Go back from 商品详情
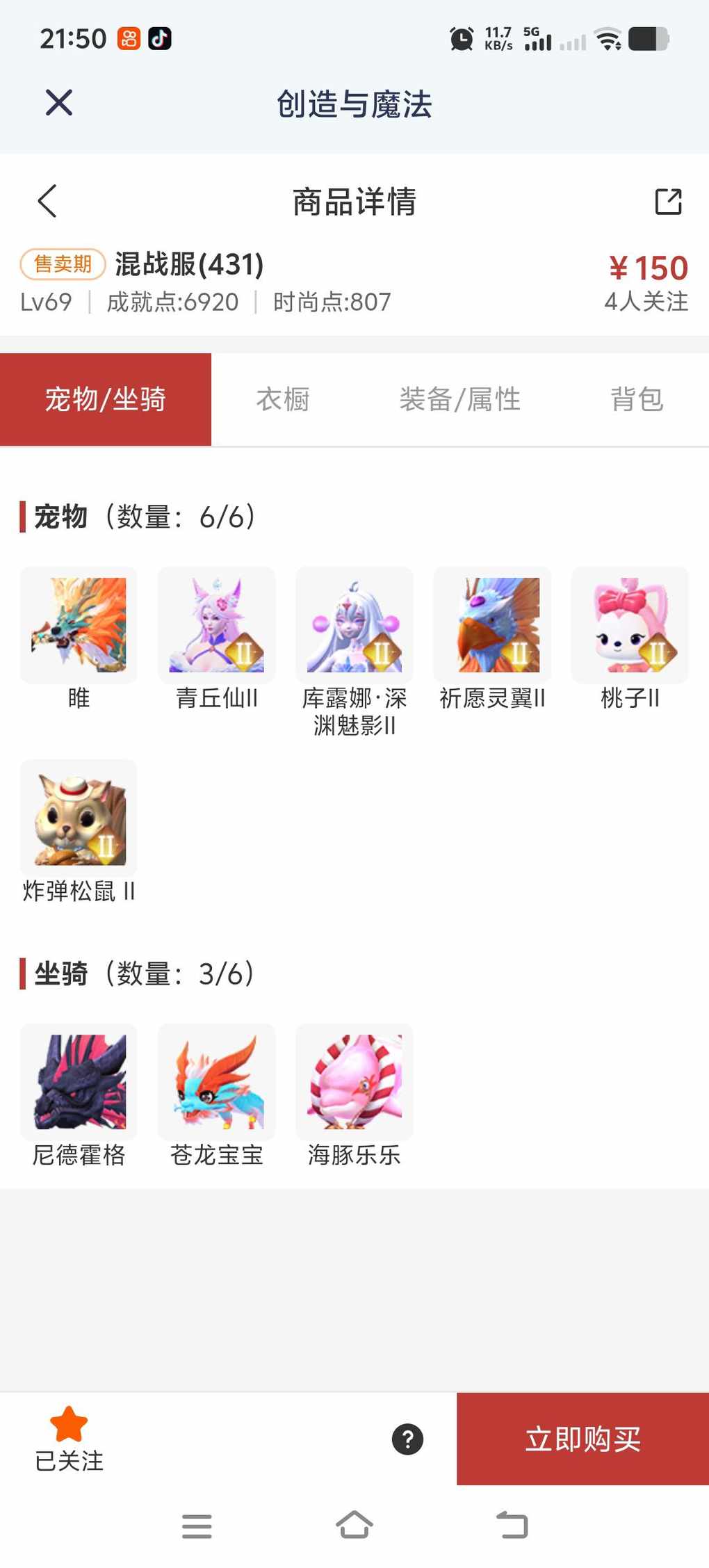This screenshot has width=709, height=1568. click(47, 202)
